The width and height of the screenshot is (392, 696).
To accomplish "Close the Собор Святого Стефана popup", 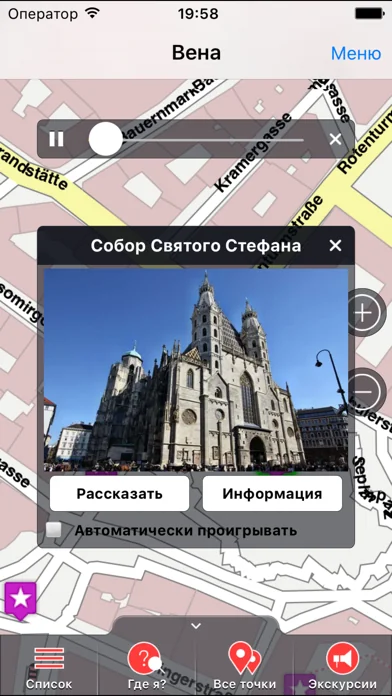I will click(335, 245).
